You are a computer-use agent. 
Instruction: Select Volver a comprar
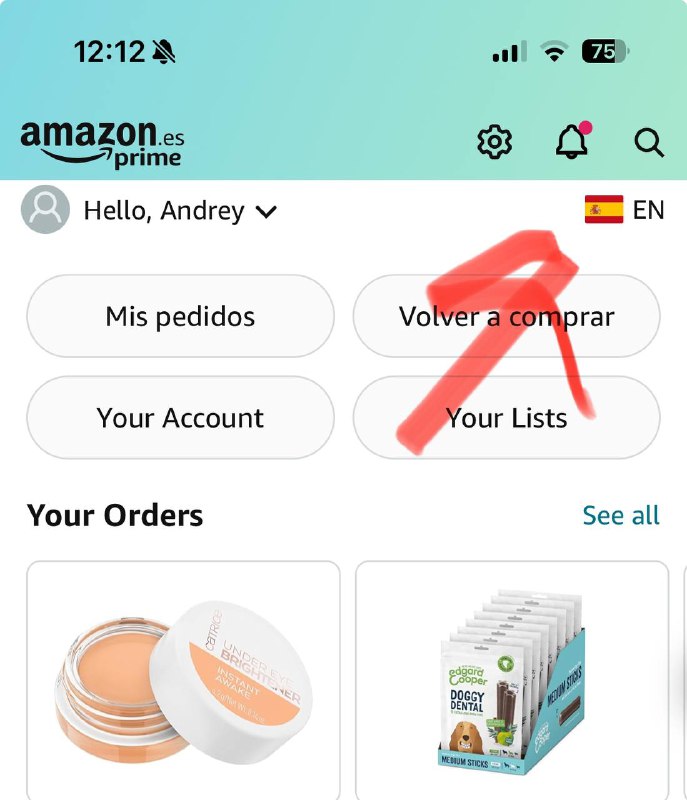[x=506, y=317]
